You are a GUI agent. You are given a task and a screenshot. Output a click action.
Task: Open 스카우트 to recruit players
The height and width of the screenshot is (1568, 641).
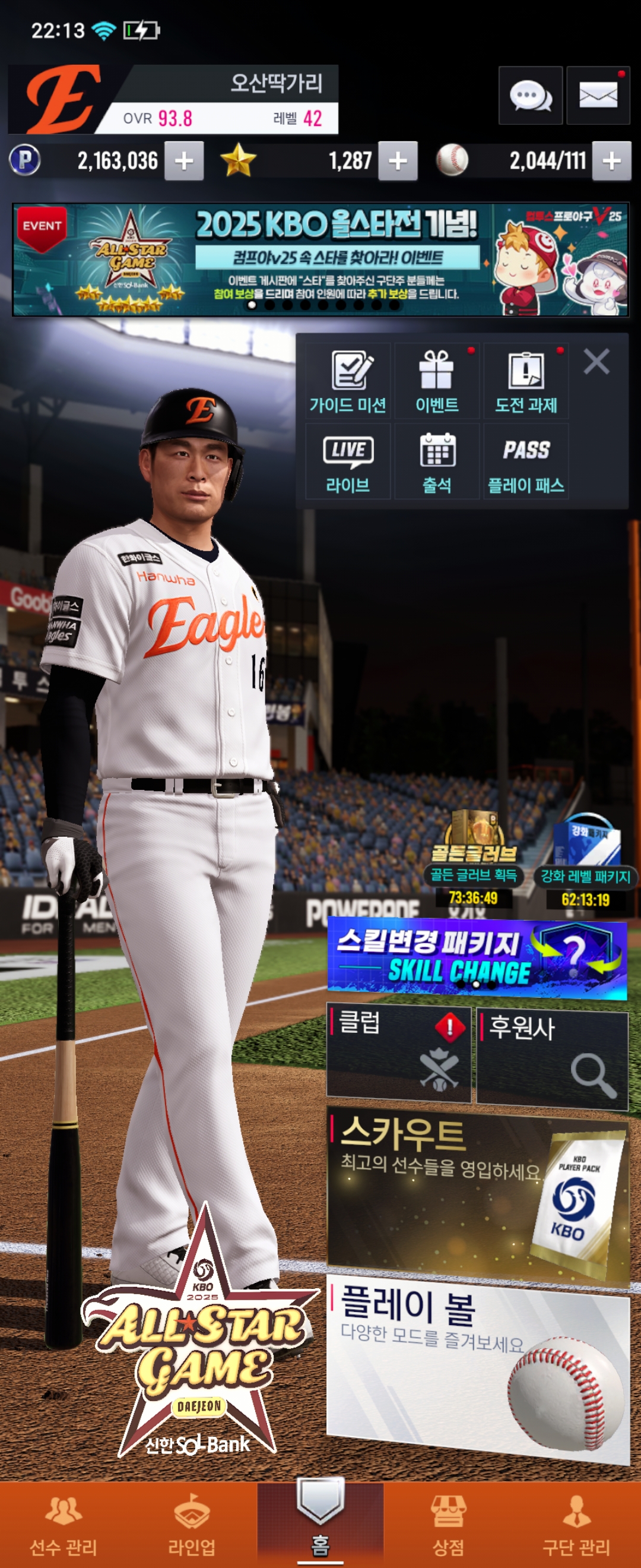(476, 1194)
